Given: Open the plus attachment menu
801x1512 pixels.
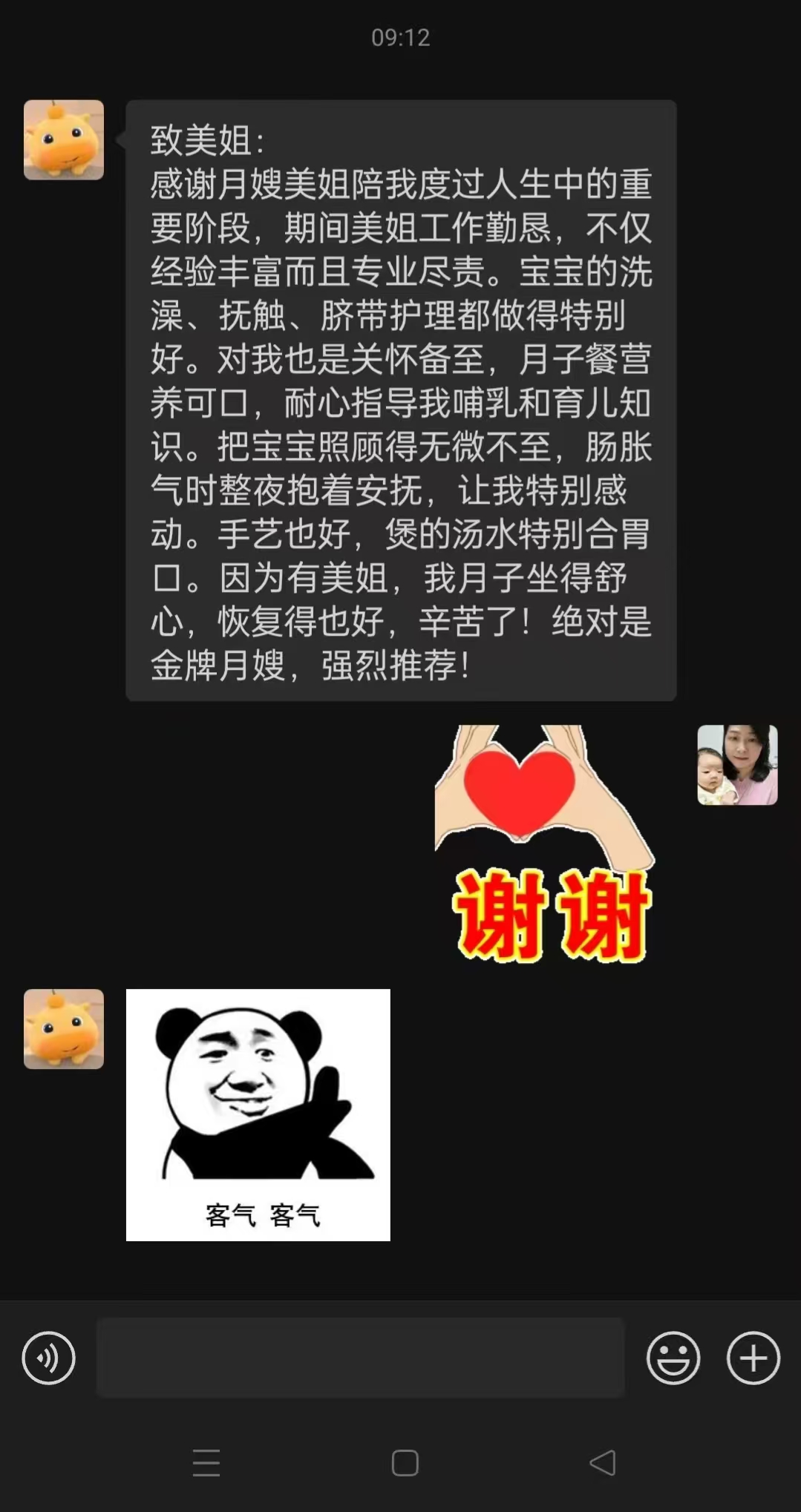Looking at the screenshot, I should pos(753,1358).
